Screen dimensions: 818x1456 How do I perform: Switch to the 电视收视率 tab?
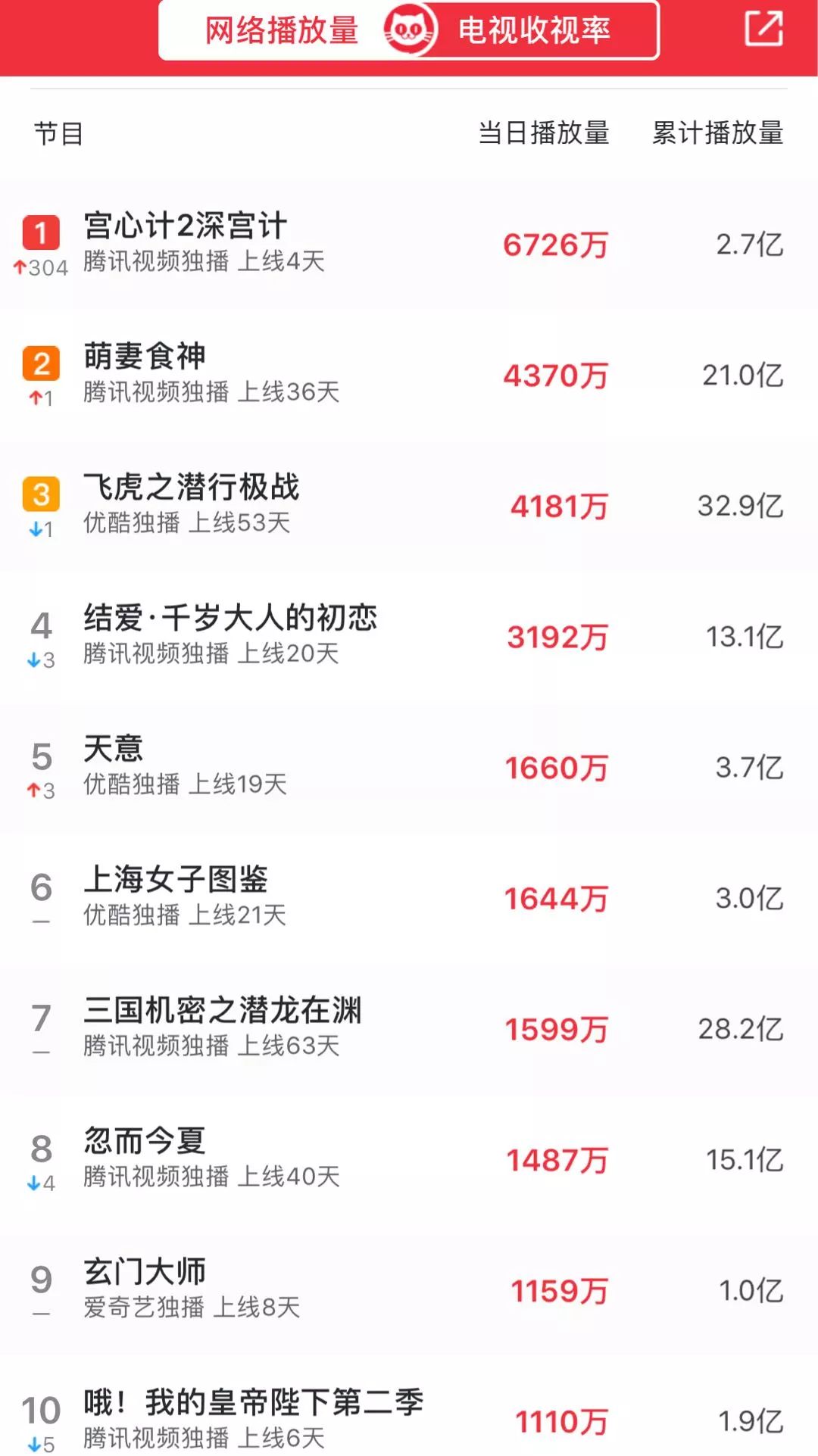point(534,30)
